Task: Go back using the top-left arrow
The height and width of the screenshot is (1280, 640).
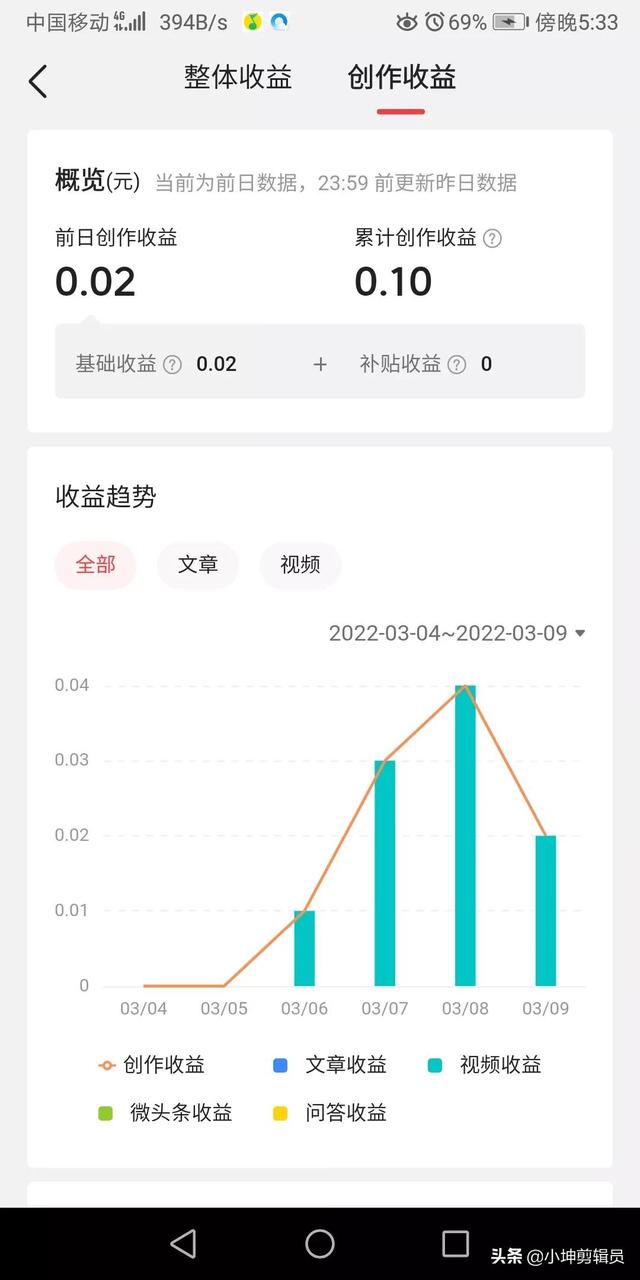Action: tap(38, 81)
